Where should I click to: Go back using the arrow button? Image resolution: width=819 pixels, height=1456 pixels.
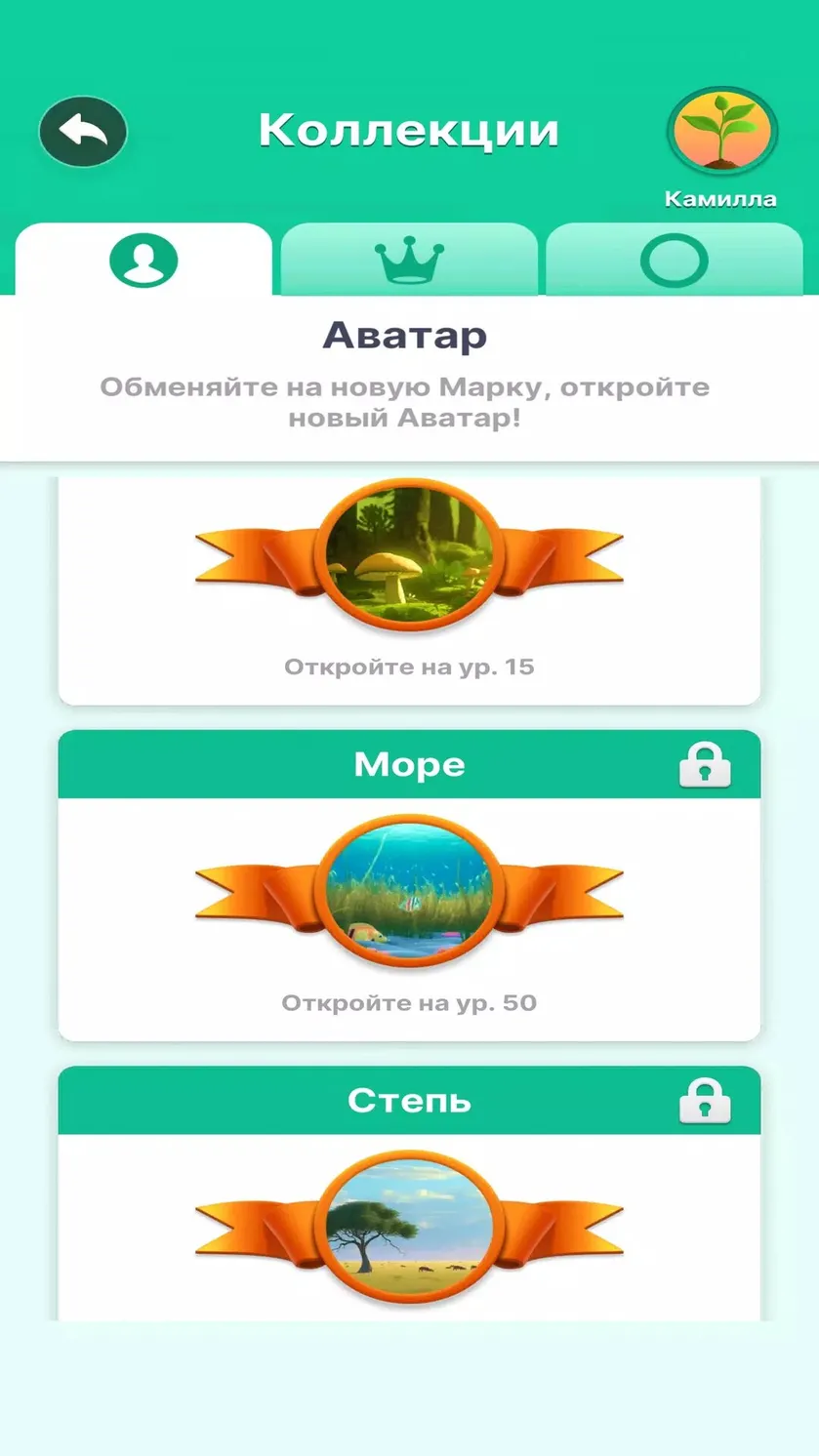point(83,131)
